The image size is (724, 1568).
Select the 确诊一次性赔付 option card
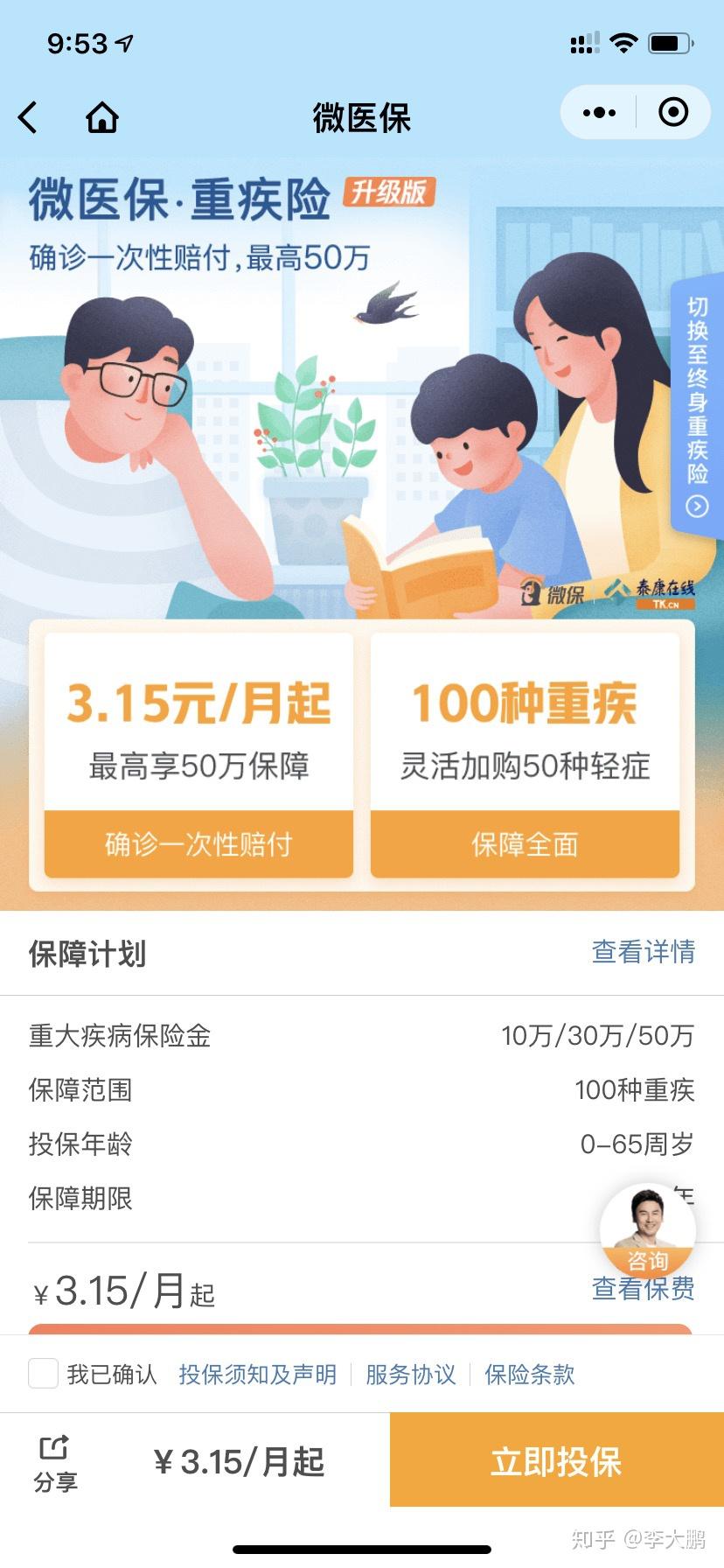click(x=198, y=843)
